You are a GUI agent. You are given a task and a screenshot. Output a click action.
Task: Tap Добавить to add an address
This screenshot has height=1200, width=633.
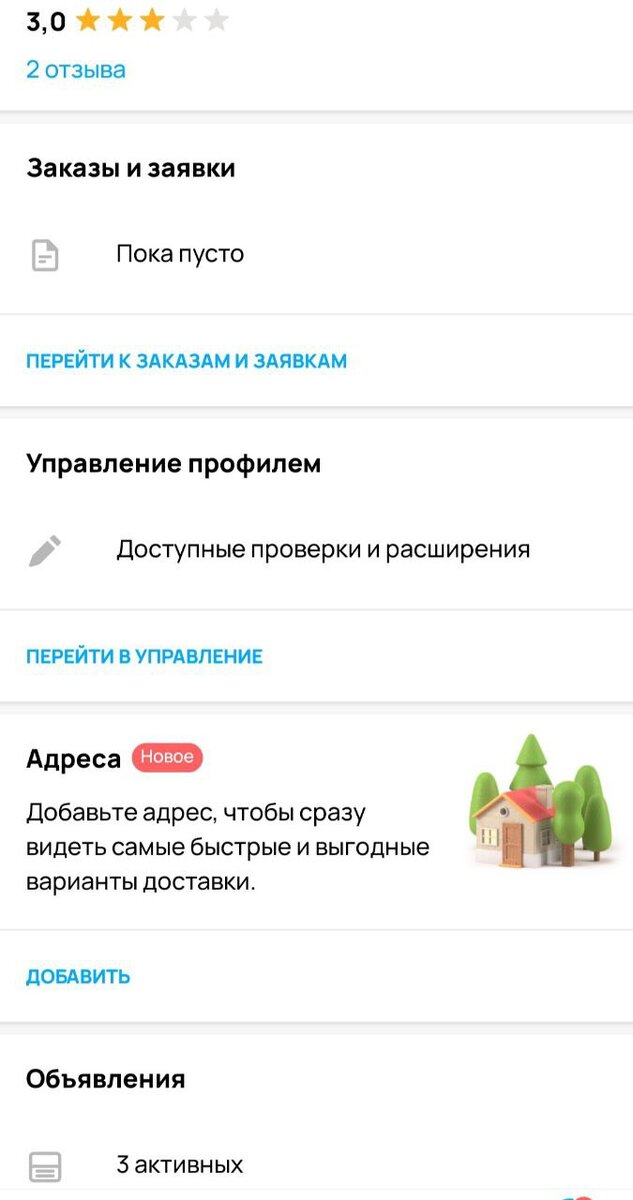(78, 977)
